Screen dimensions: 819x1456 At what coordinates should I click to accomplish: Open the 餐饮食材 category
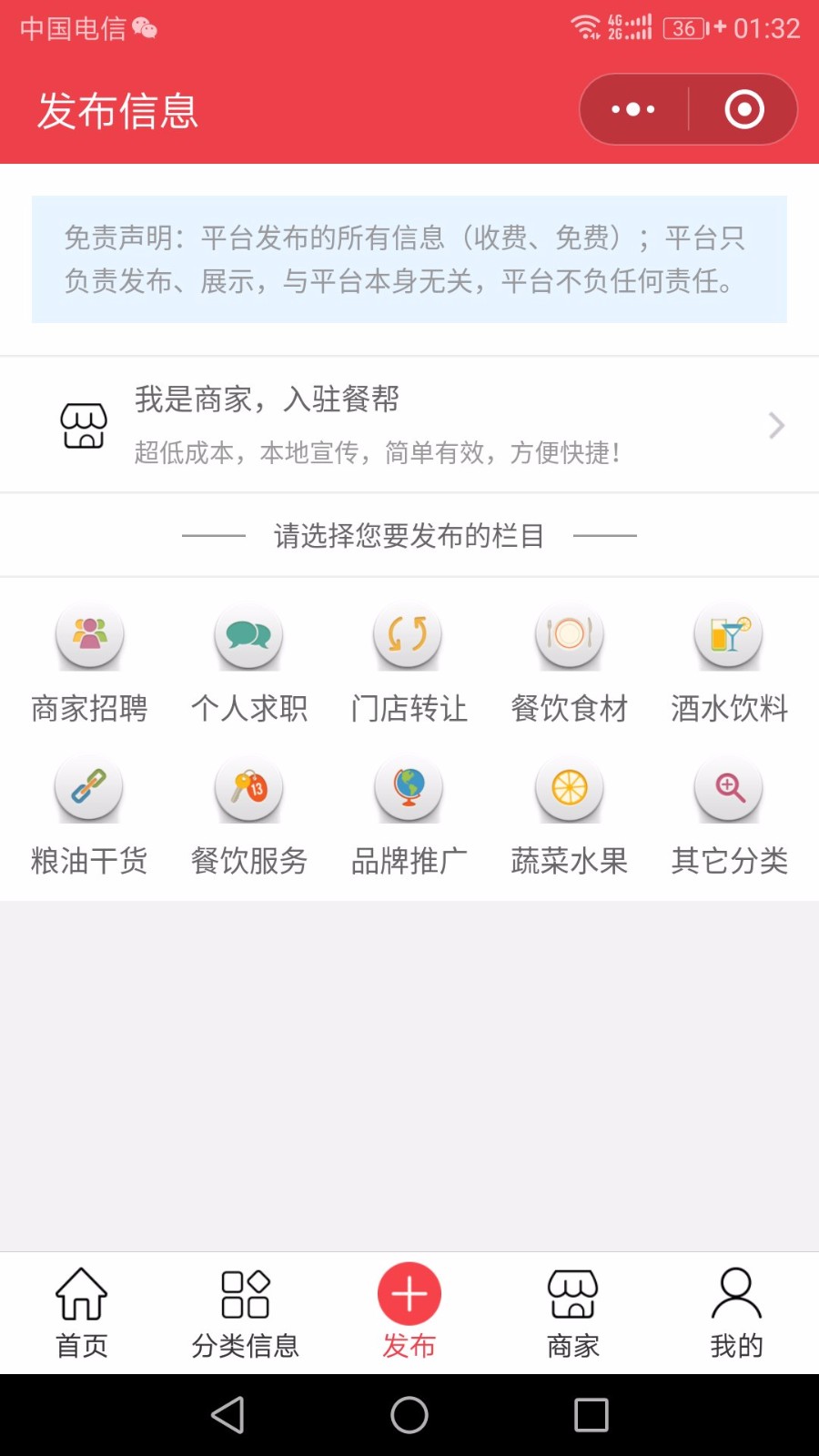(x=570, y=664)
